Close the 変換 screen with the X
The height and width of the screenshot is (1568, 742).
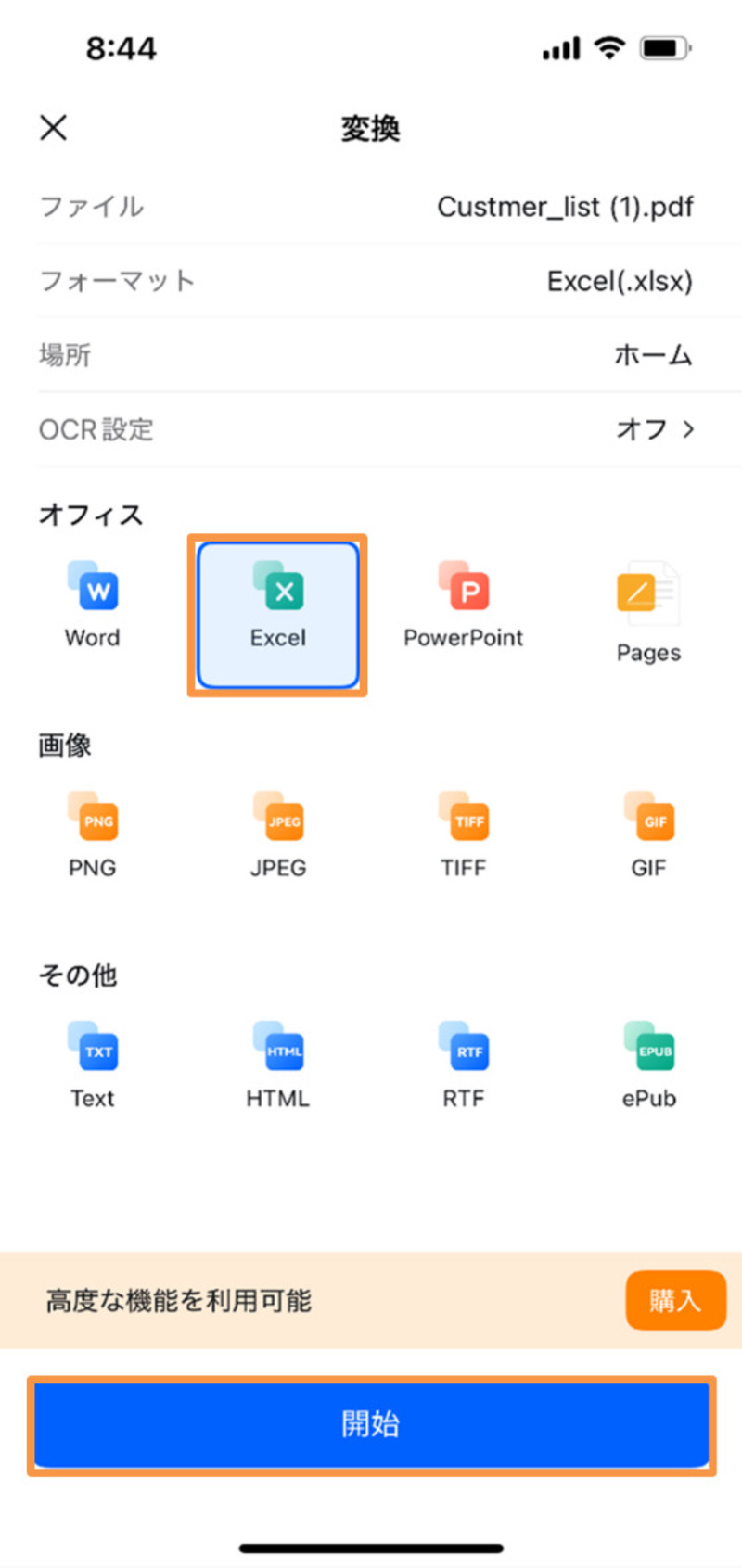53,128
